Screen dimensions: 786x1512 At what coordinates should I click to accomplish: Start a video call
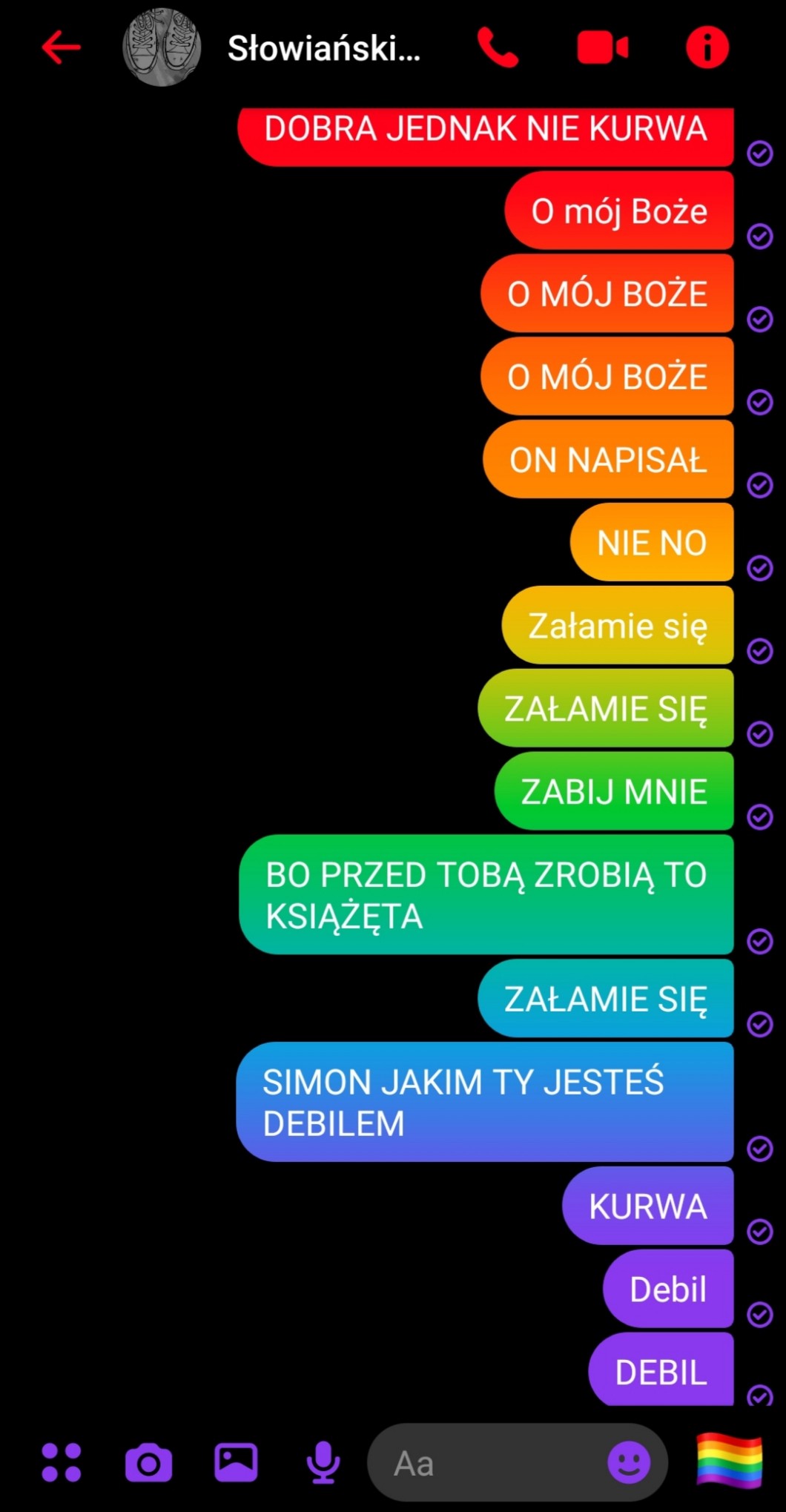tap(602, 47)
